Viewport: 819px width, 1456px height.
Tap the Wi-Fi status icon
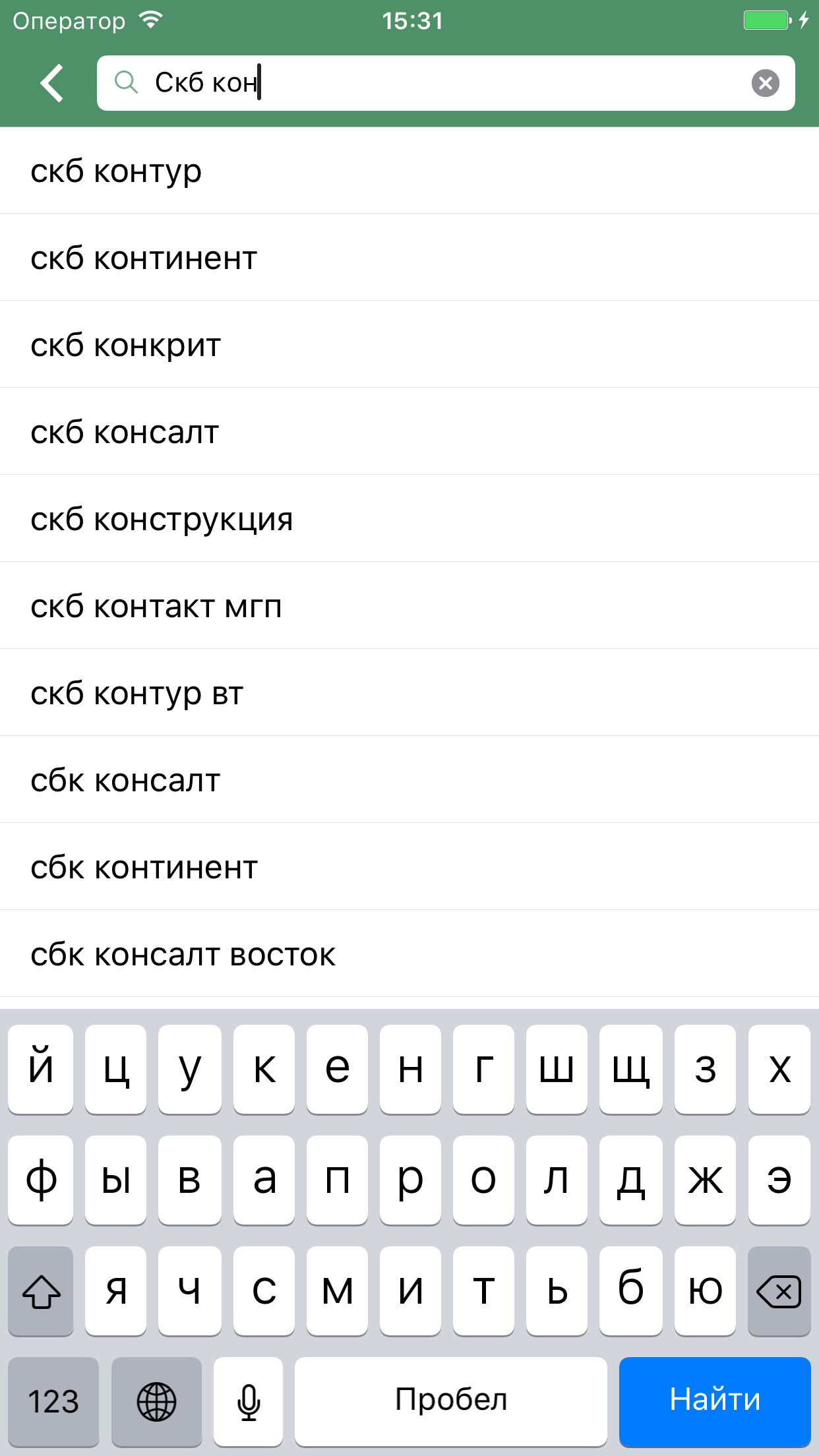pos(152,19)
